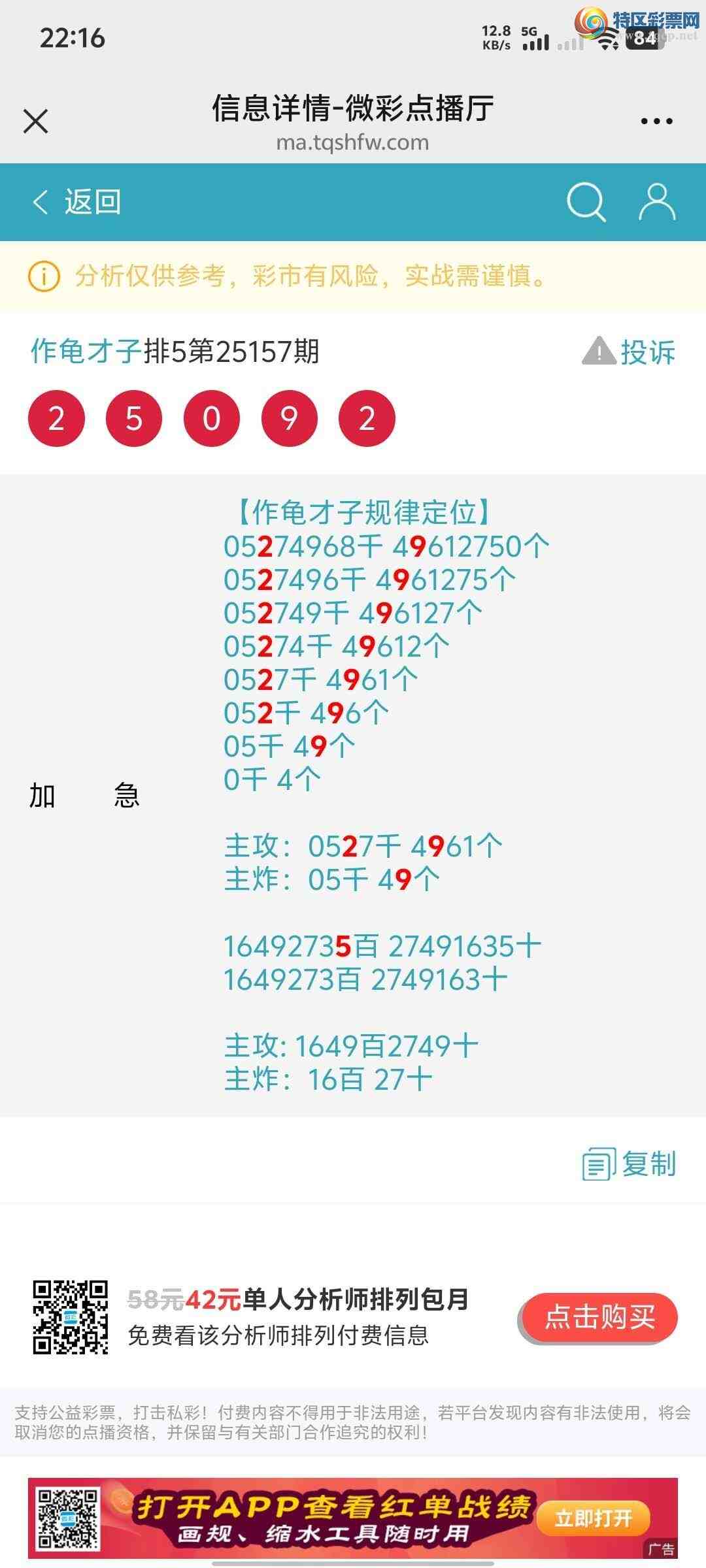Open the three-dot more options icon
Screen dimensions: 706x1568
pos(656,119)
